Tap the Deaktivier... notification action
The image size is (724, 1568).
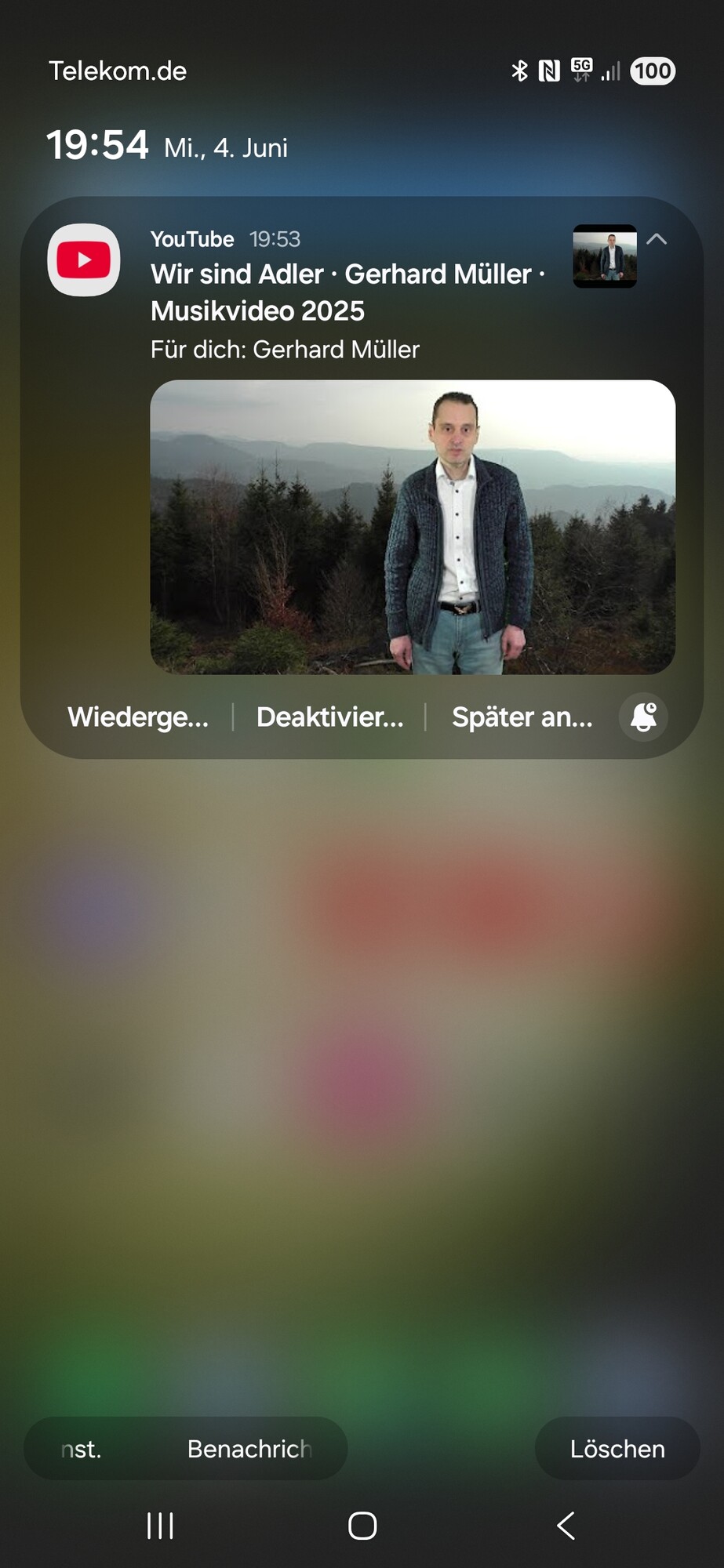329,717
